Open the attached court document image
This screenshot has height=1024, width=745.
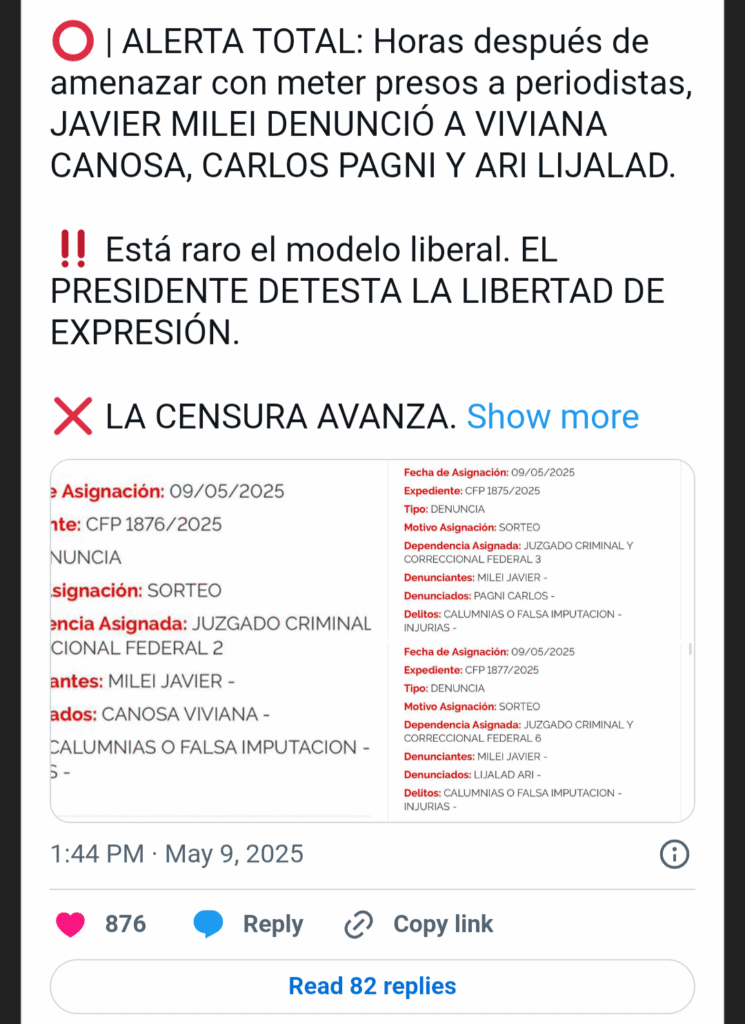[372, 640]
